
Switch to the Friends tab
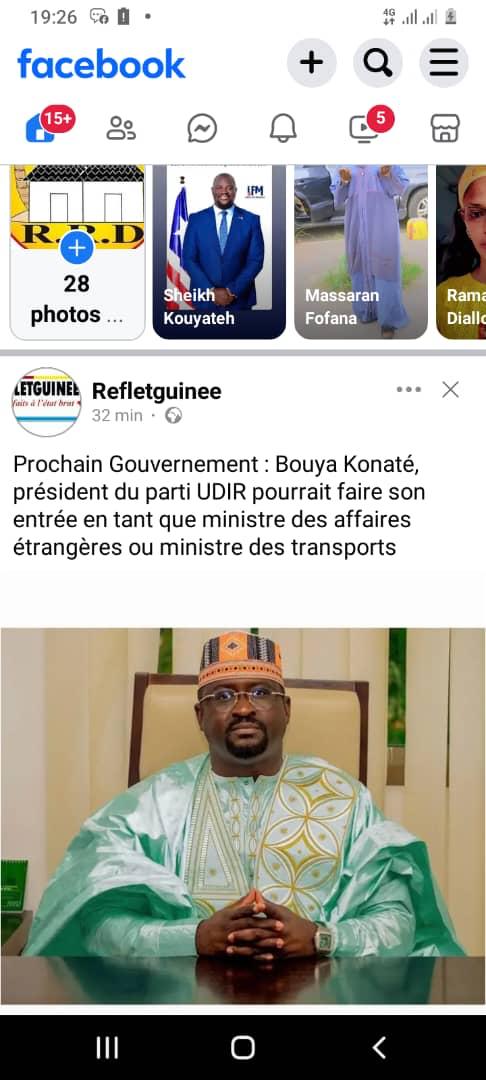pyautogui.click(x=121, y=128)
